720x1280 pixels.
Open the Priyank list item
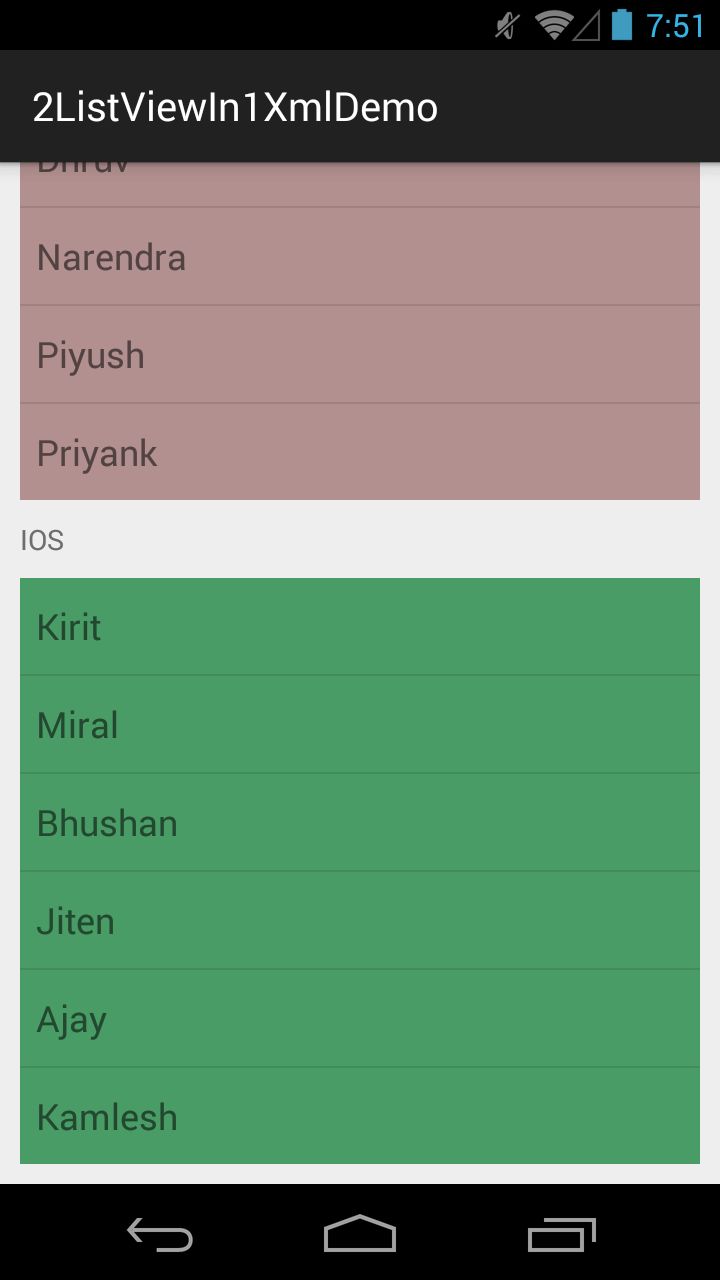click(360, 452)
